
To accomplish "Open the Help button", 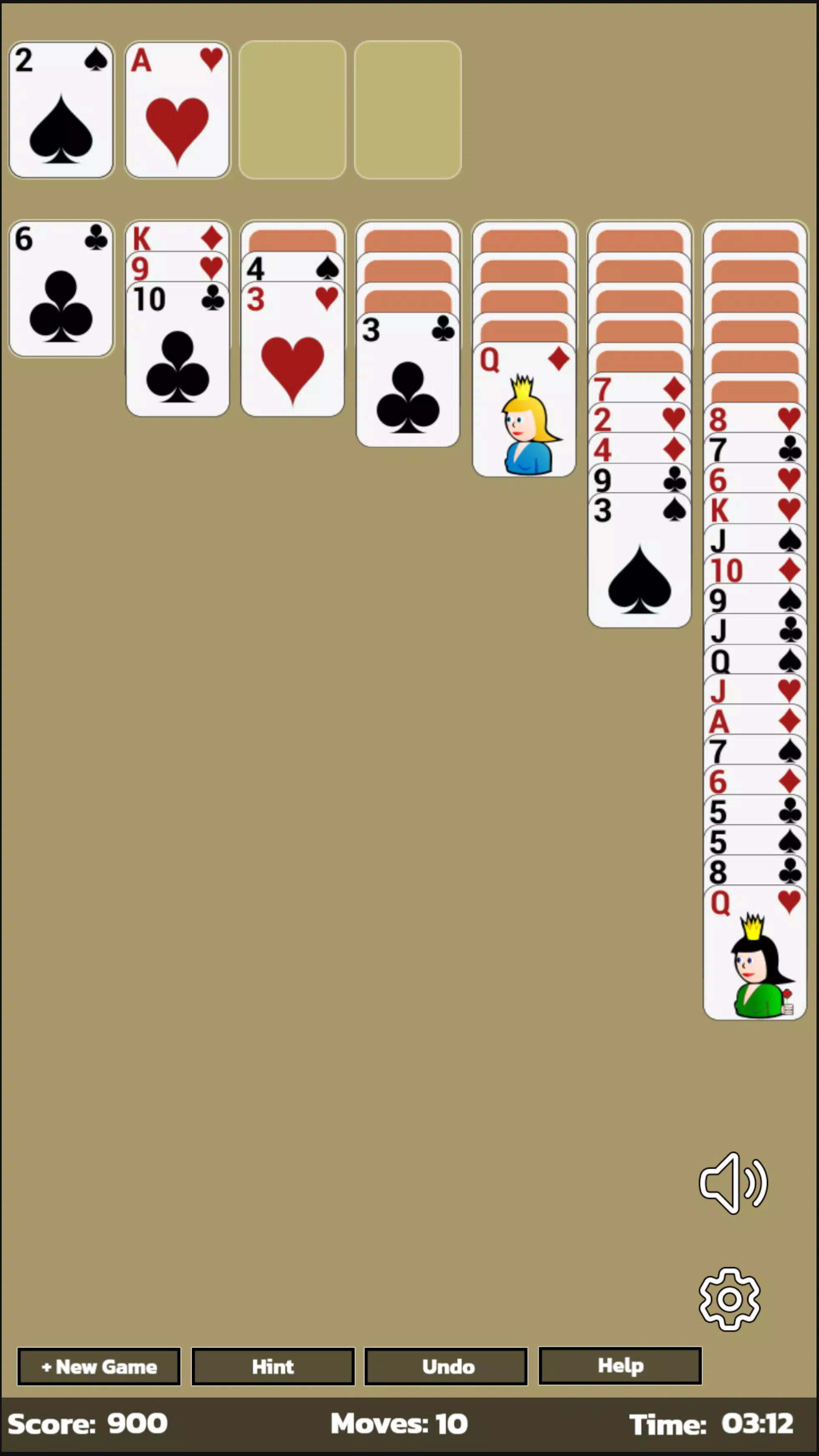I will coord(620,1365).
